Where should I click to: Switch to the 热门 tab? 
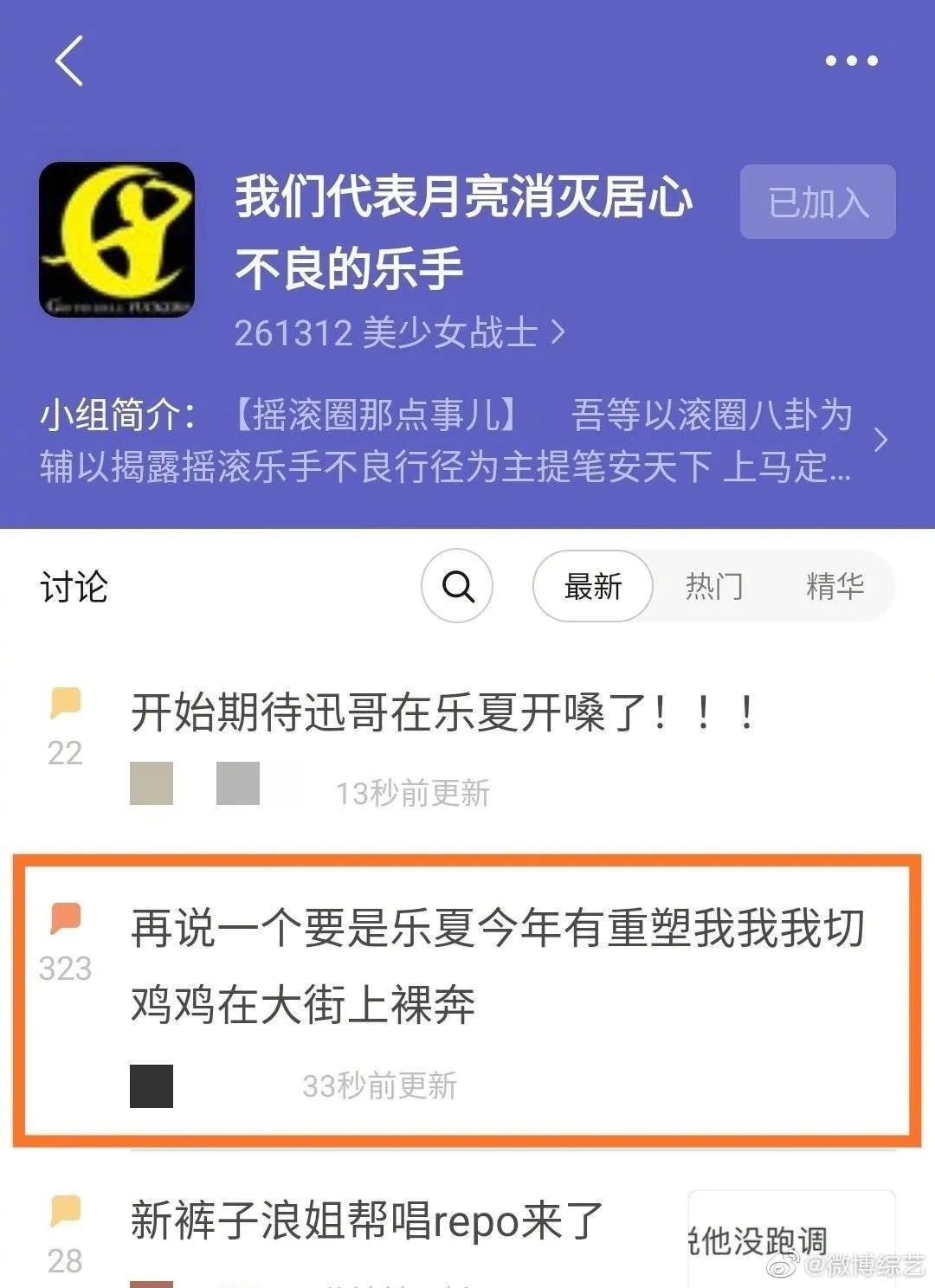(713, 586)
